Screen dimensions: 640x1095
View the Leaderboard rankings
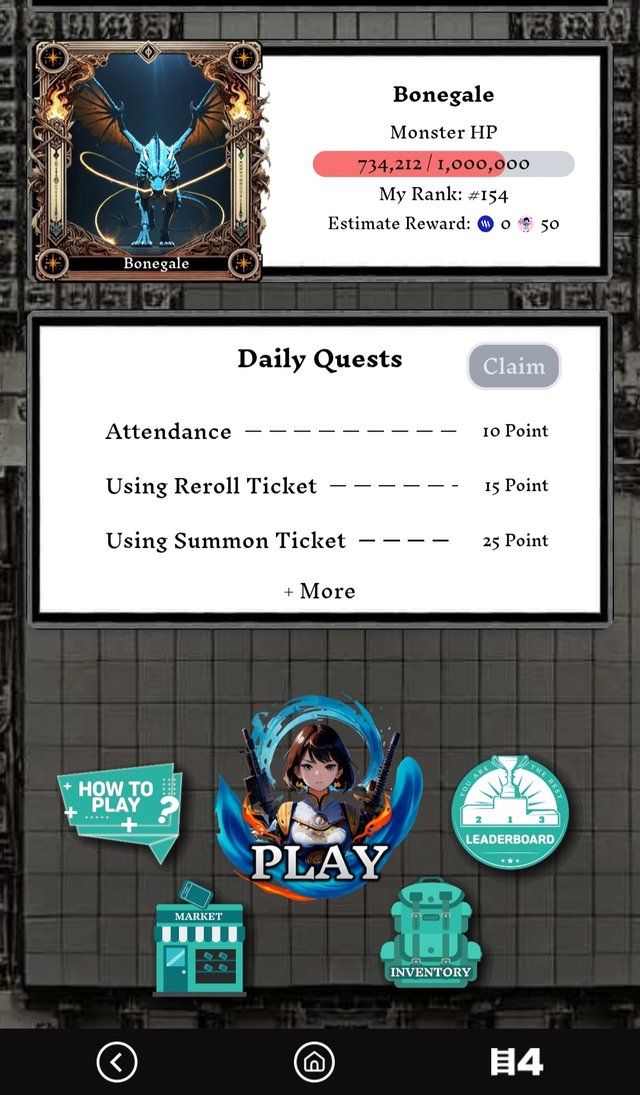[x=510, y=810]
